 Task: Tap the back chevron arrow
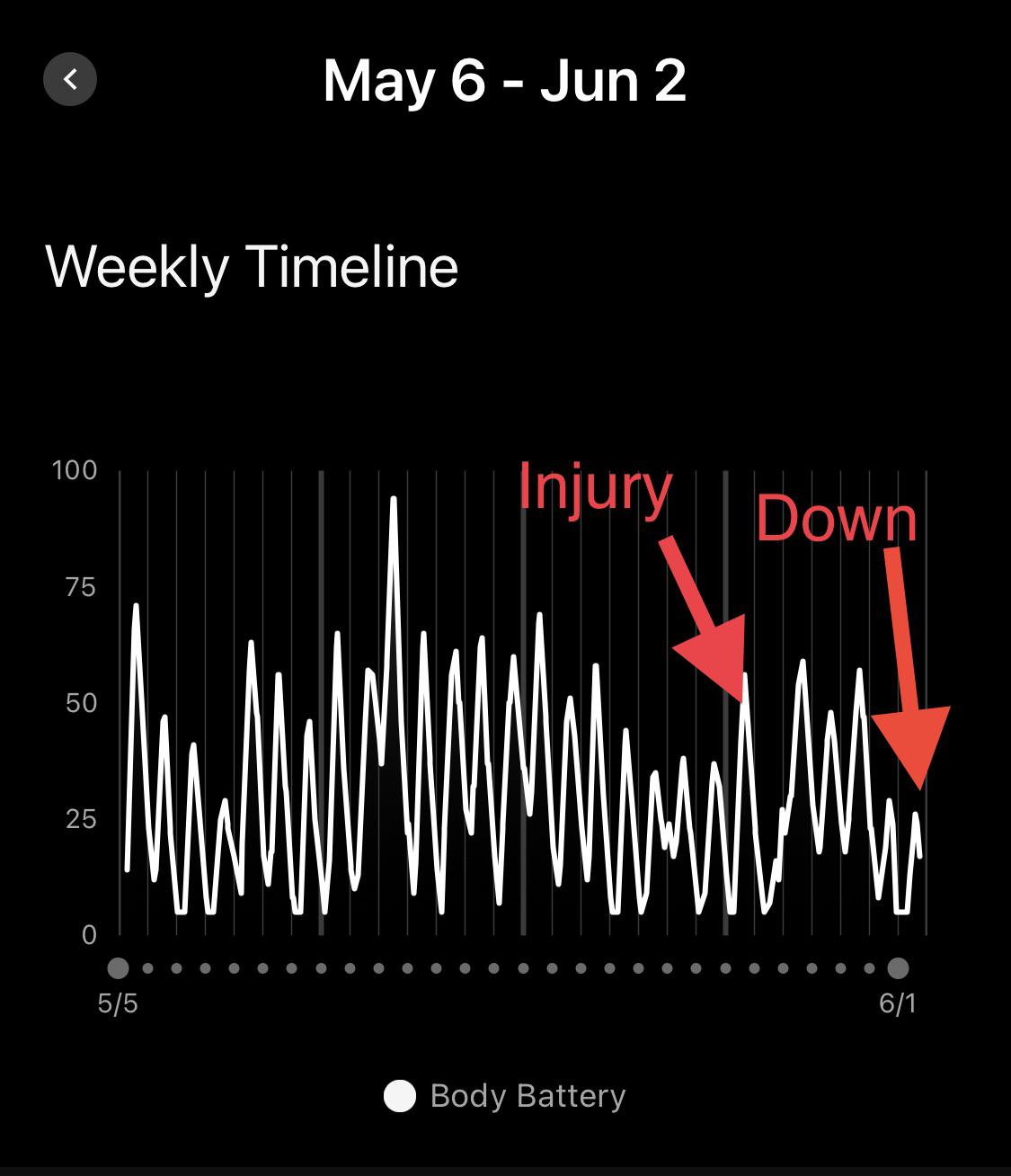[x=70, y=79]
